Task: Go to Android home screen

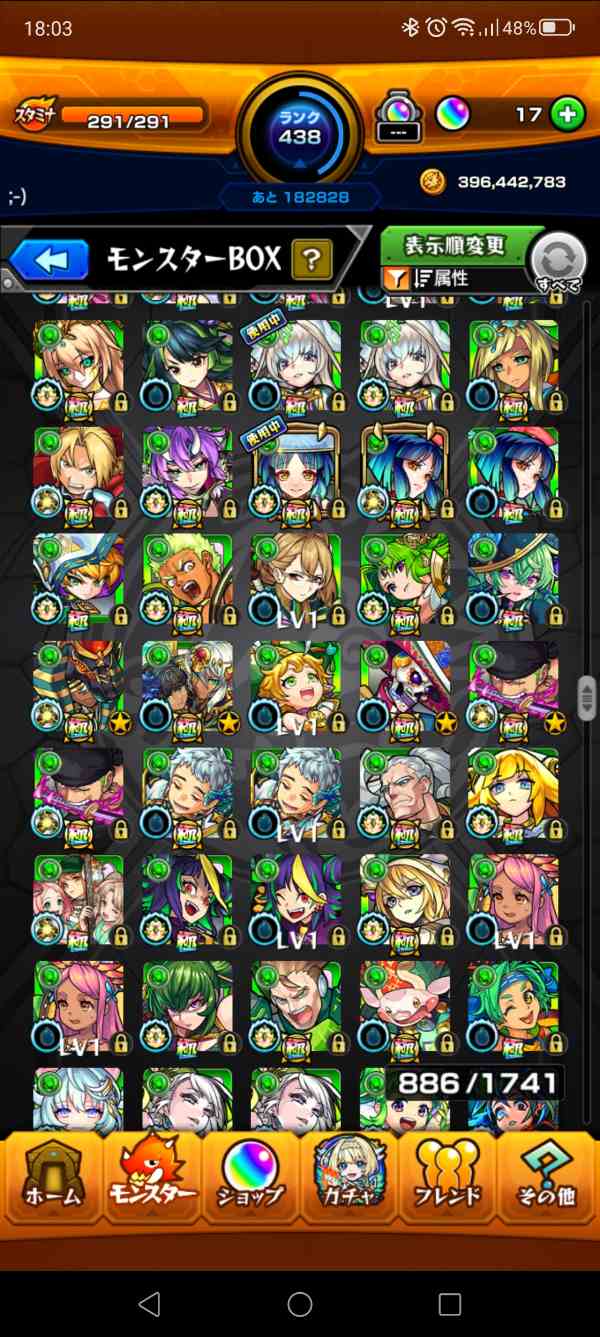Action: [x=300, y=1303]
